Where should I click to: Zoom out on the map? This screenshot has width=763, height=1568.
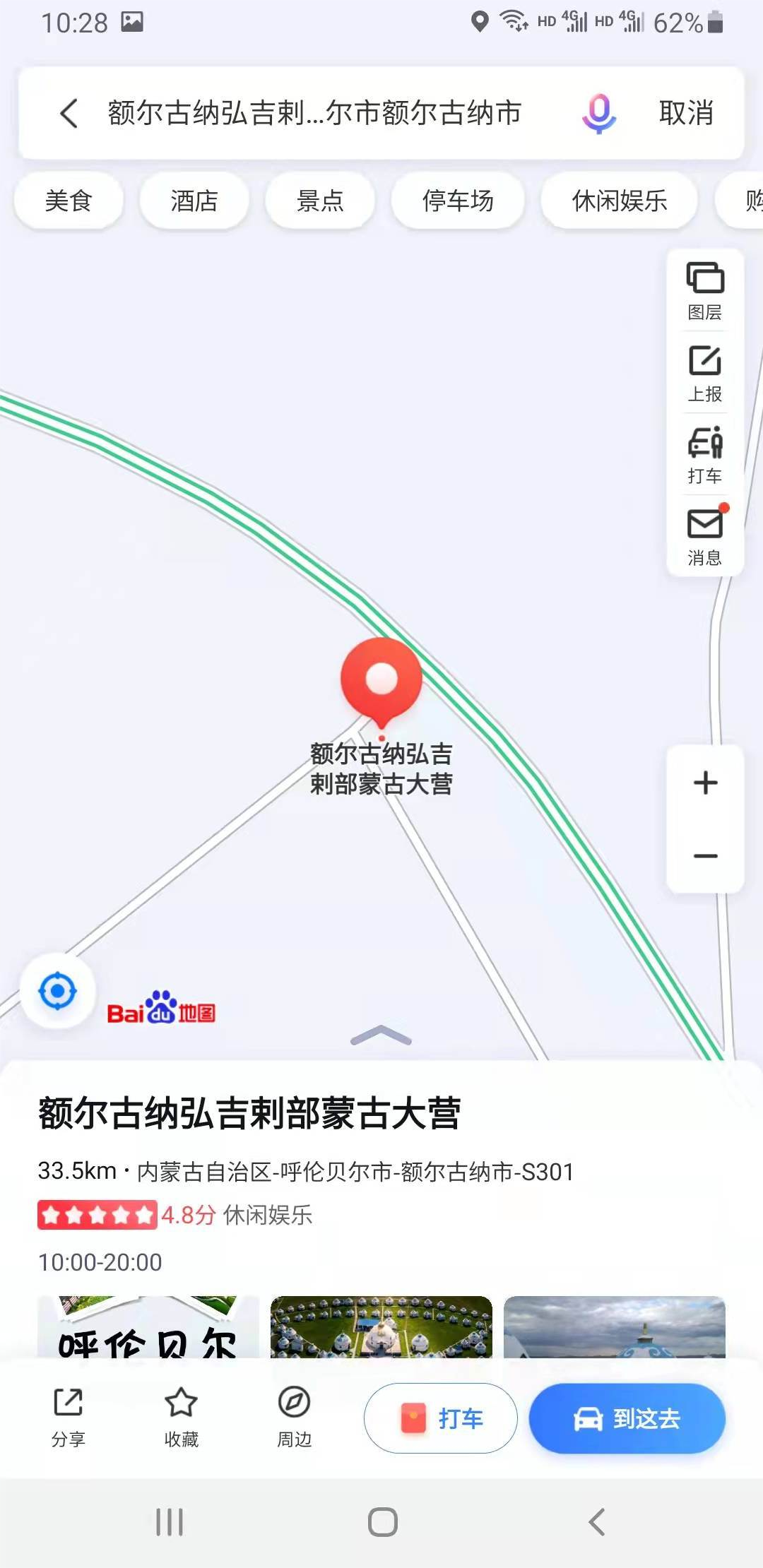[x=705, y=856]
